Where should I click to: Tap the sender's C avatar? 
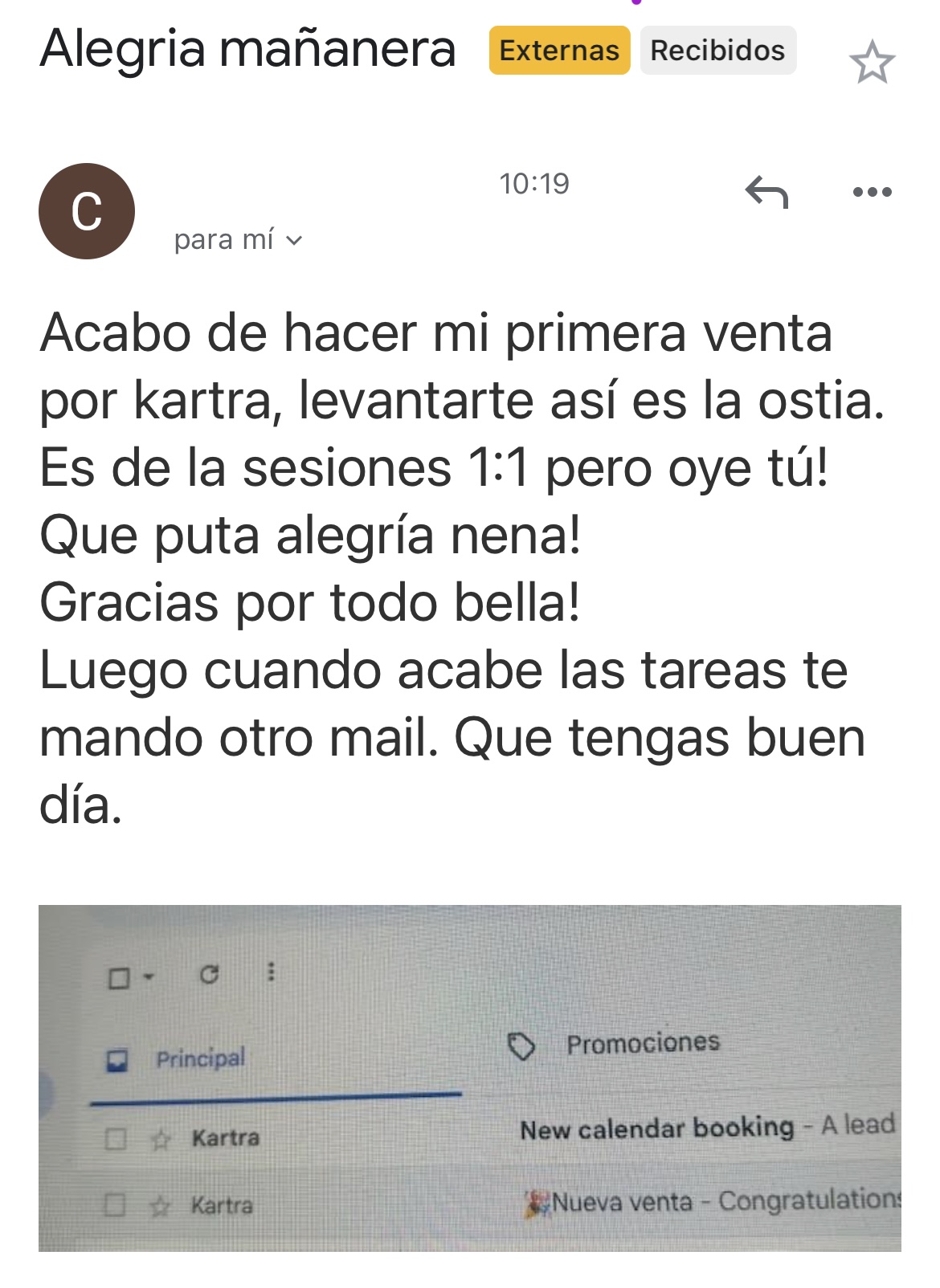coord(87,211)
